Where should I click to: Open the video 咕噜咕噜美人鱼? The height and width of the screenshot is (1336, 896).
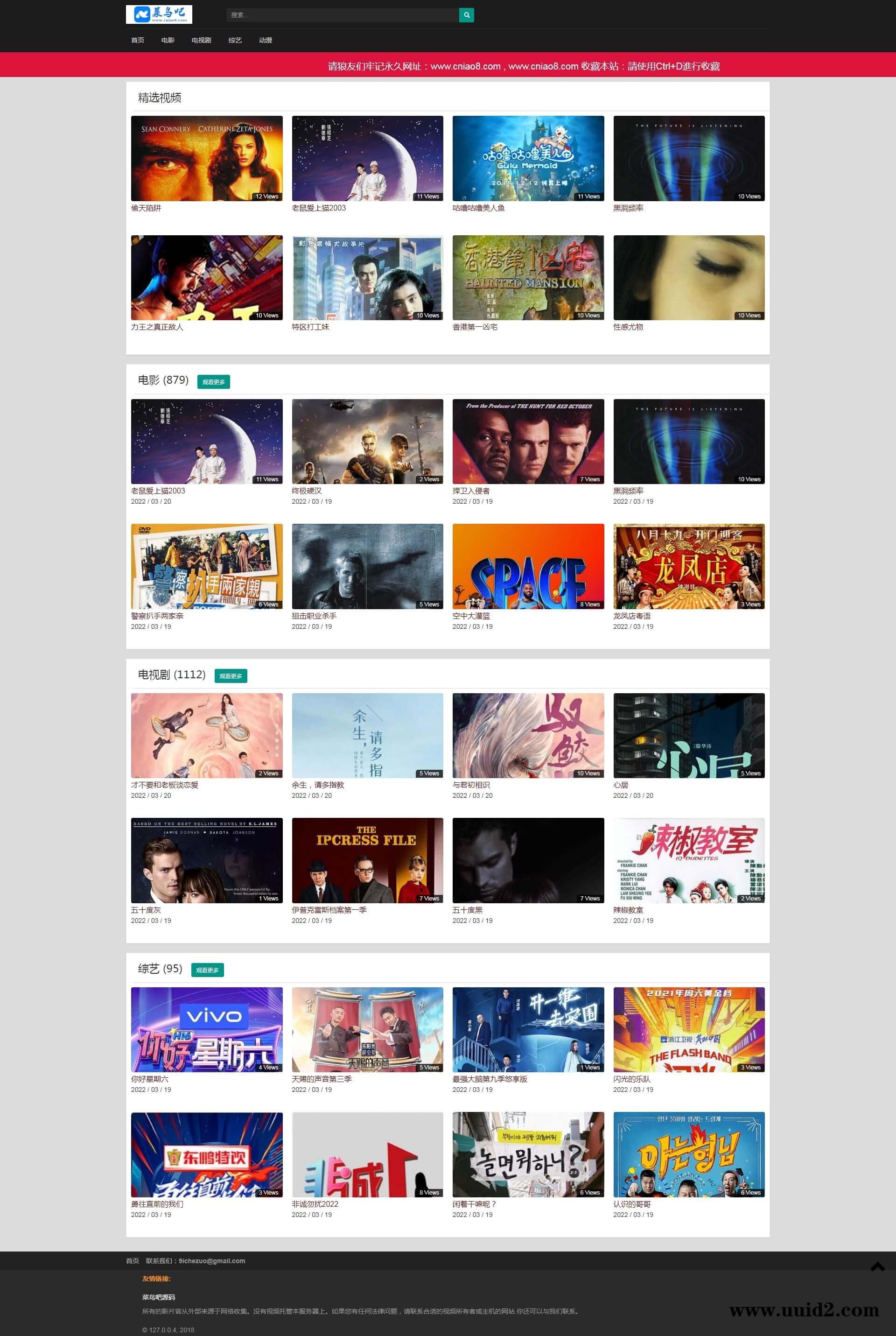pyautogui.click(x=527, y=158)
